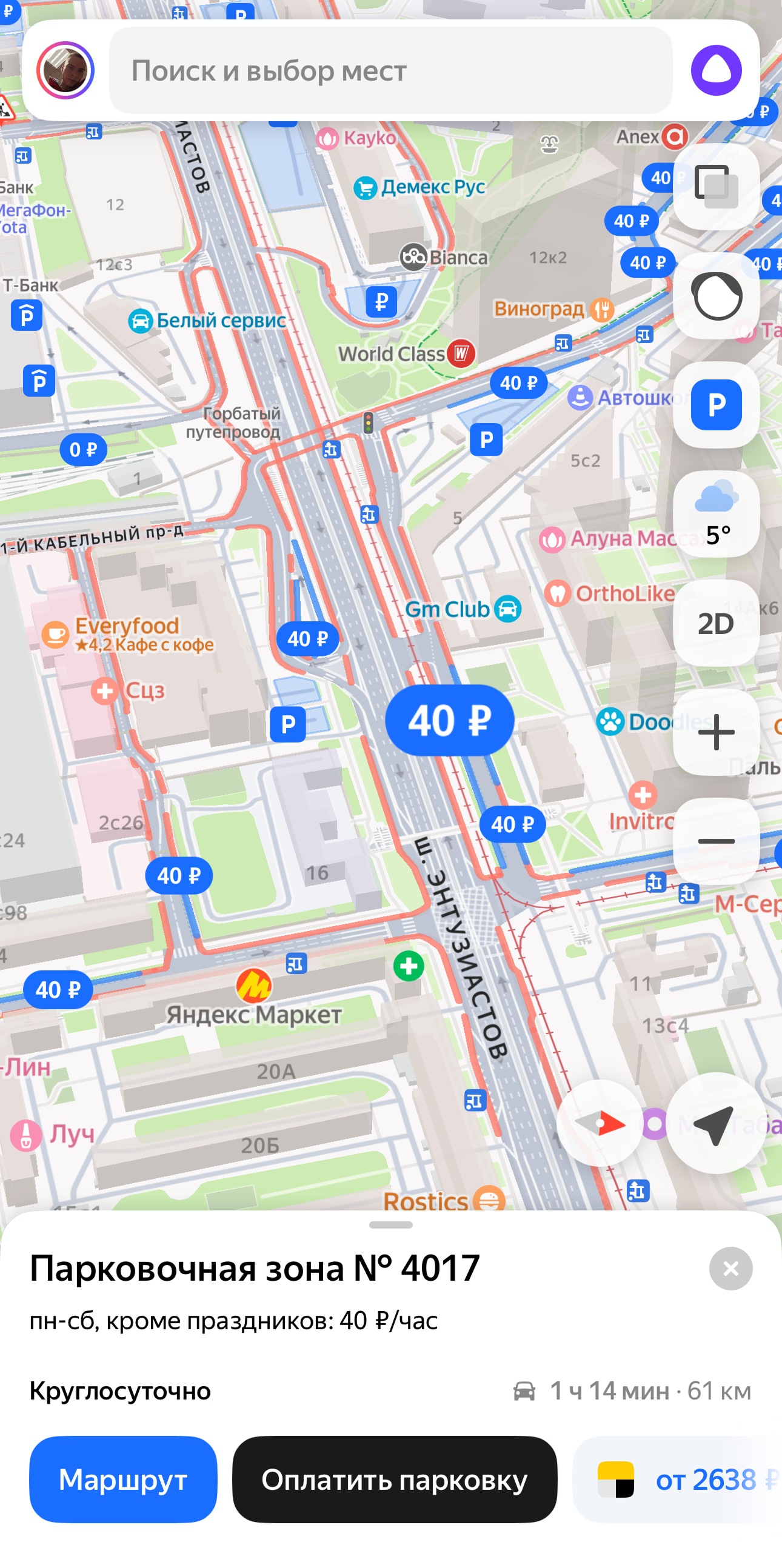The image size is (782, 1568).
Task: Open Яндекс Маркет place on the map
Action: pos(254,986)
